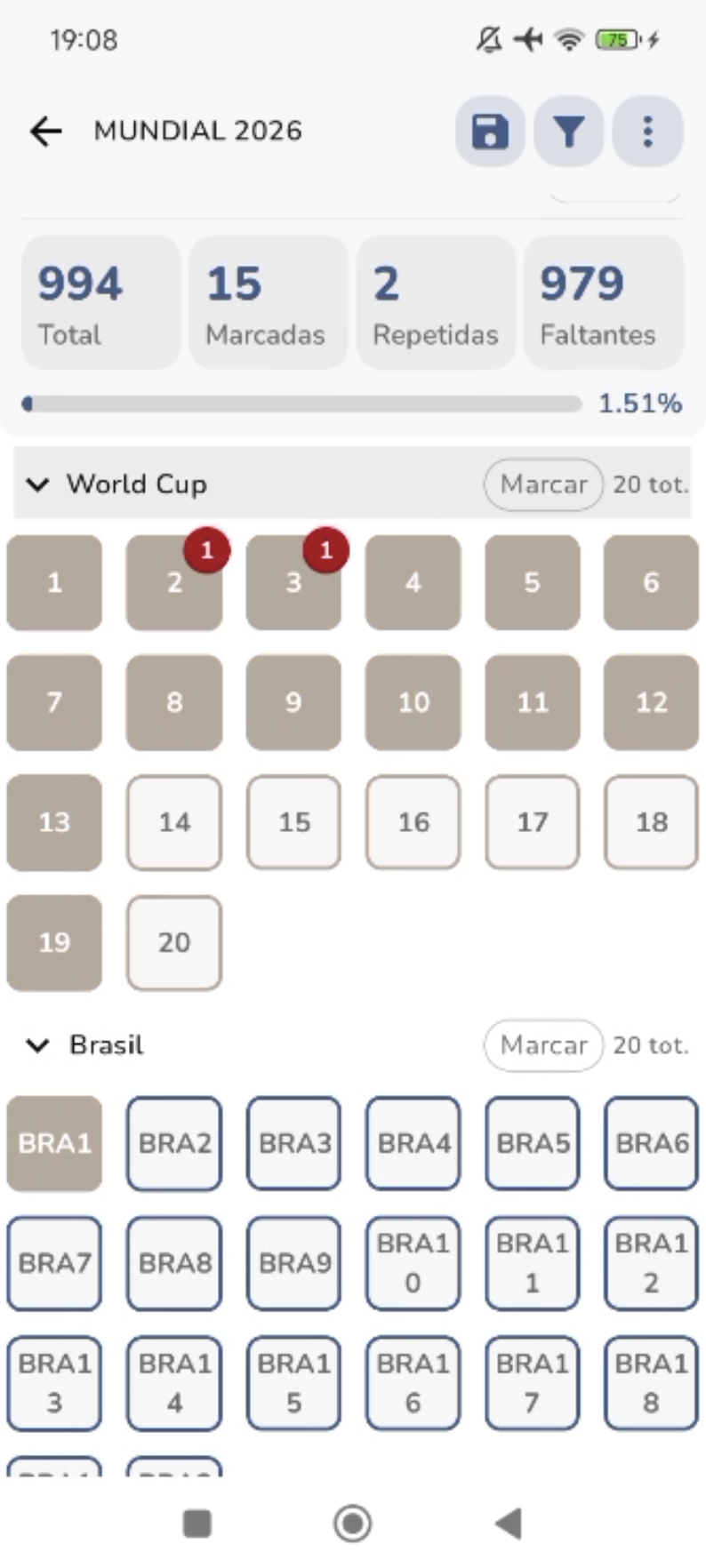Screen dimensions: 706x1568
Task: Select sticker number 14
Action: [x=174, y=822]
